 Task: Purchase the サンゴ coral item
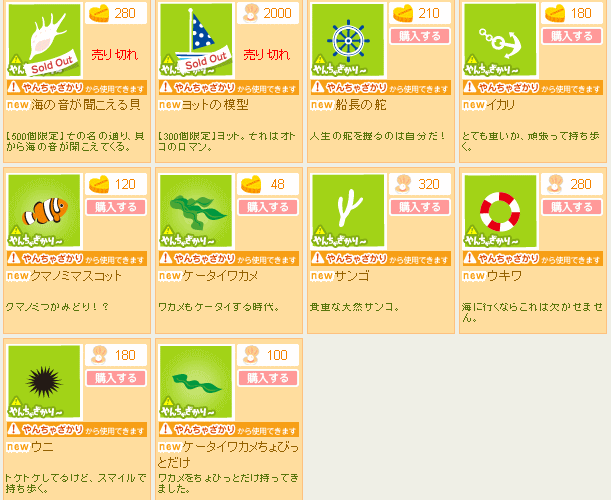pos(420,207)
